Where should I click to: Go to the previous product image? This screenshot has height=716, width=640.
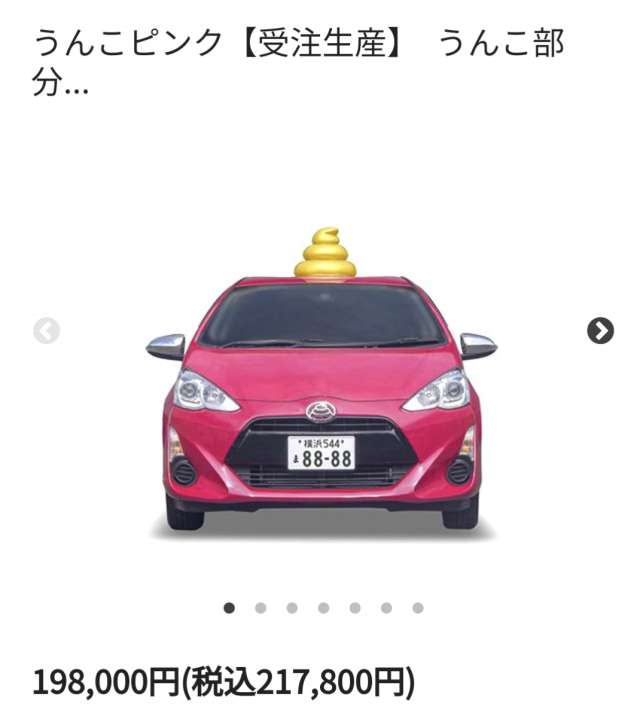[46, 331]
